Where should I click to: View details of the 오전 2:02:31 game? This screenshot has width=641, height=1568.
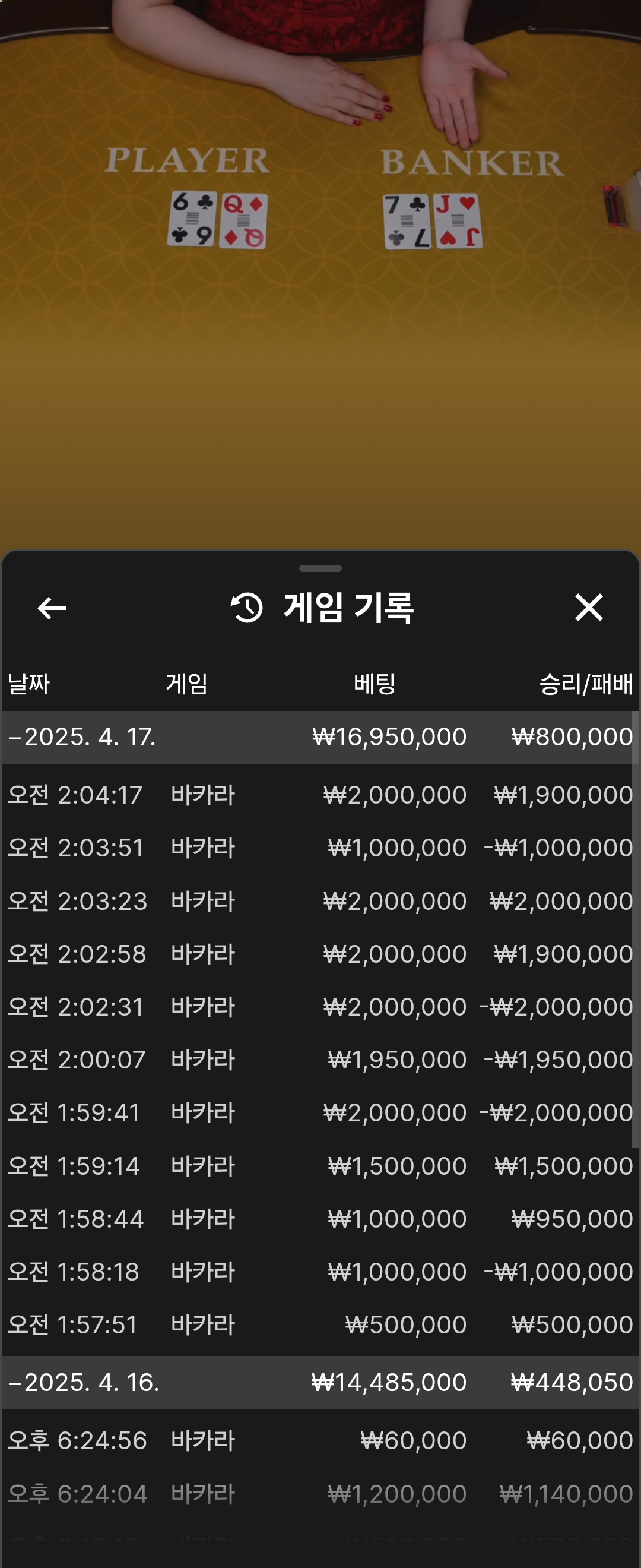click(x=320, y=1007)
